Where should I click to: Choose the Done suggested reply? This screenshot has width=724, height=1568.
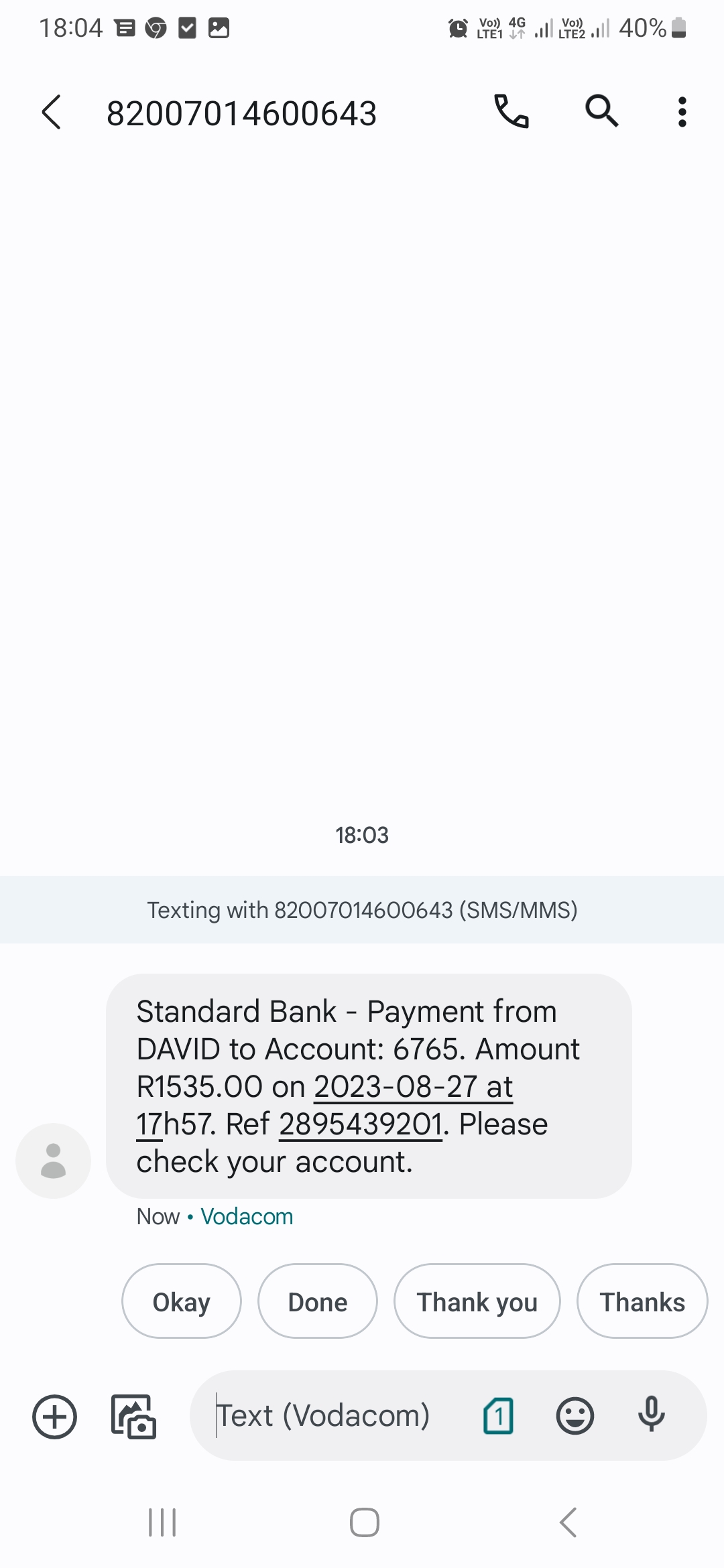coord(318,1301)
